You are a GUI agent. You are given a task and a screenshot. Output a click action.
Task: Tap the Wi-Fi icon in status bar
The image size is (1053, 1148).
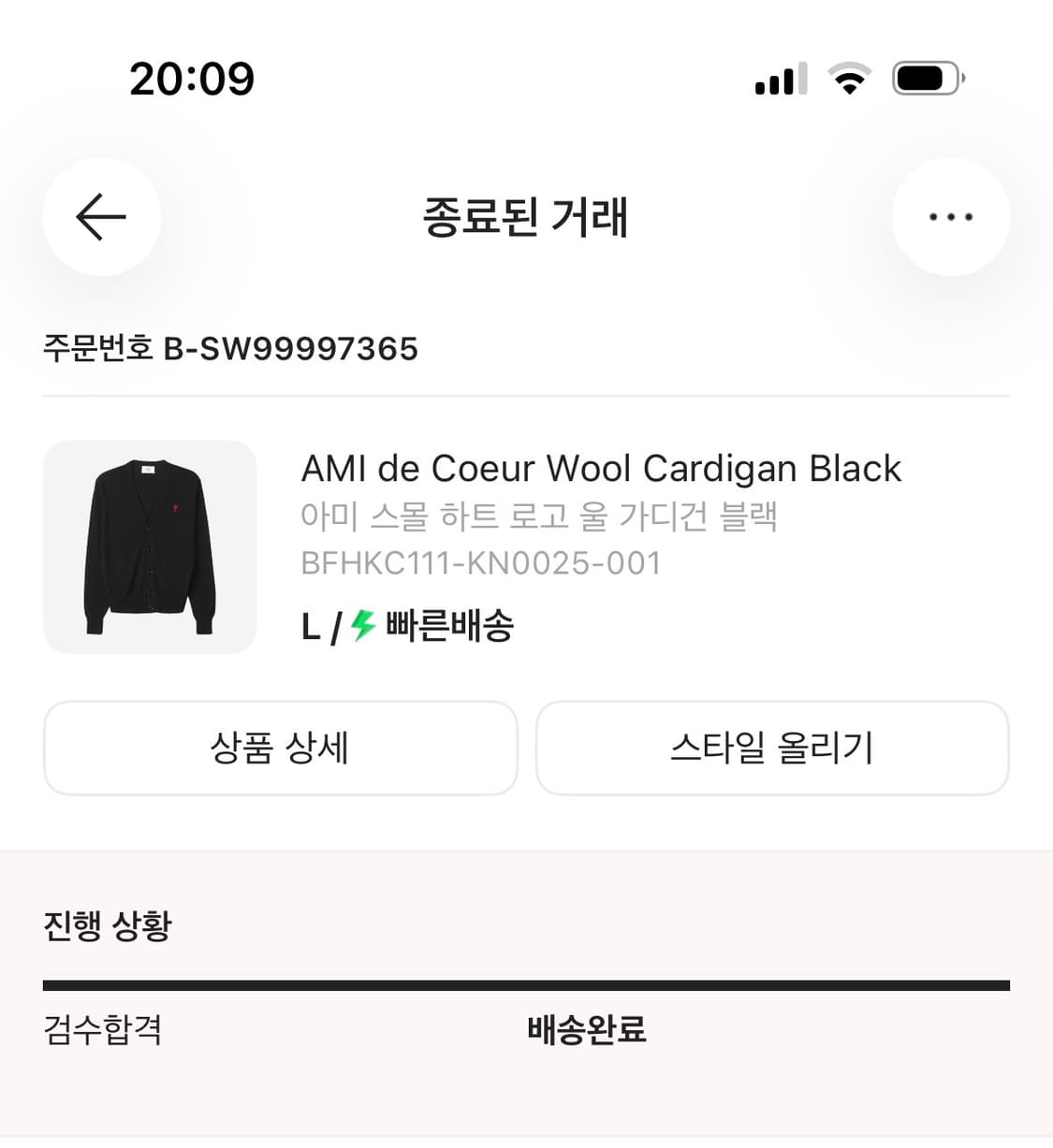pos(847,79)
